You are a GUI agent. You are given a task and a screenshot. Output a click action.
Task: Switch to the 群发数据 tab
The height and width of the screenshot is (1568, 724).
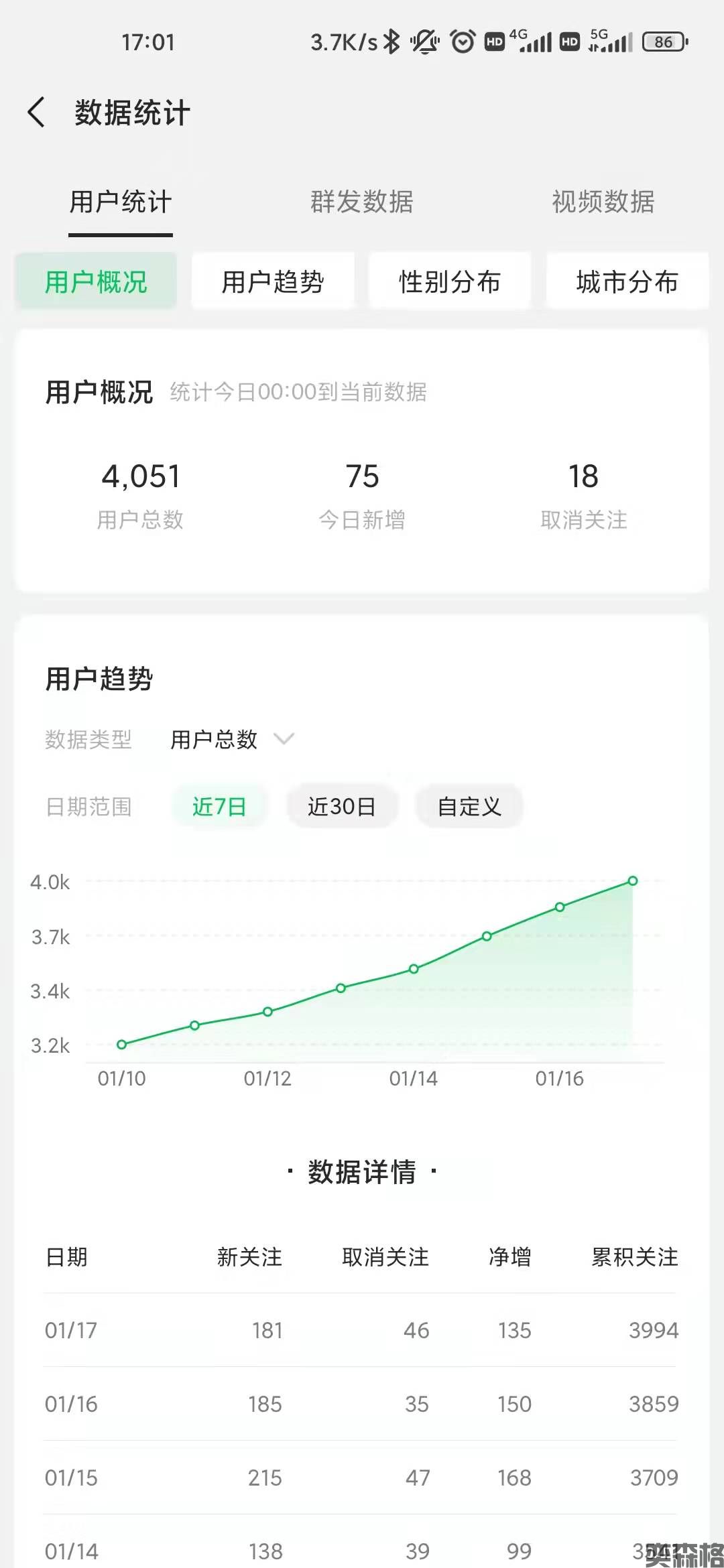[361, 202]
